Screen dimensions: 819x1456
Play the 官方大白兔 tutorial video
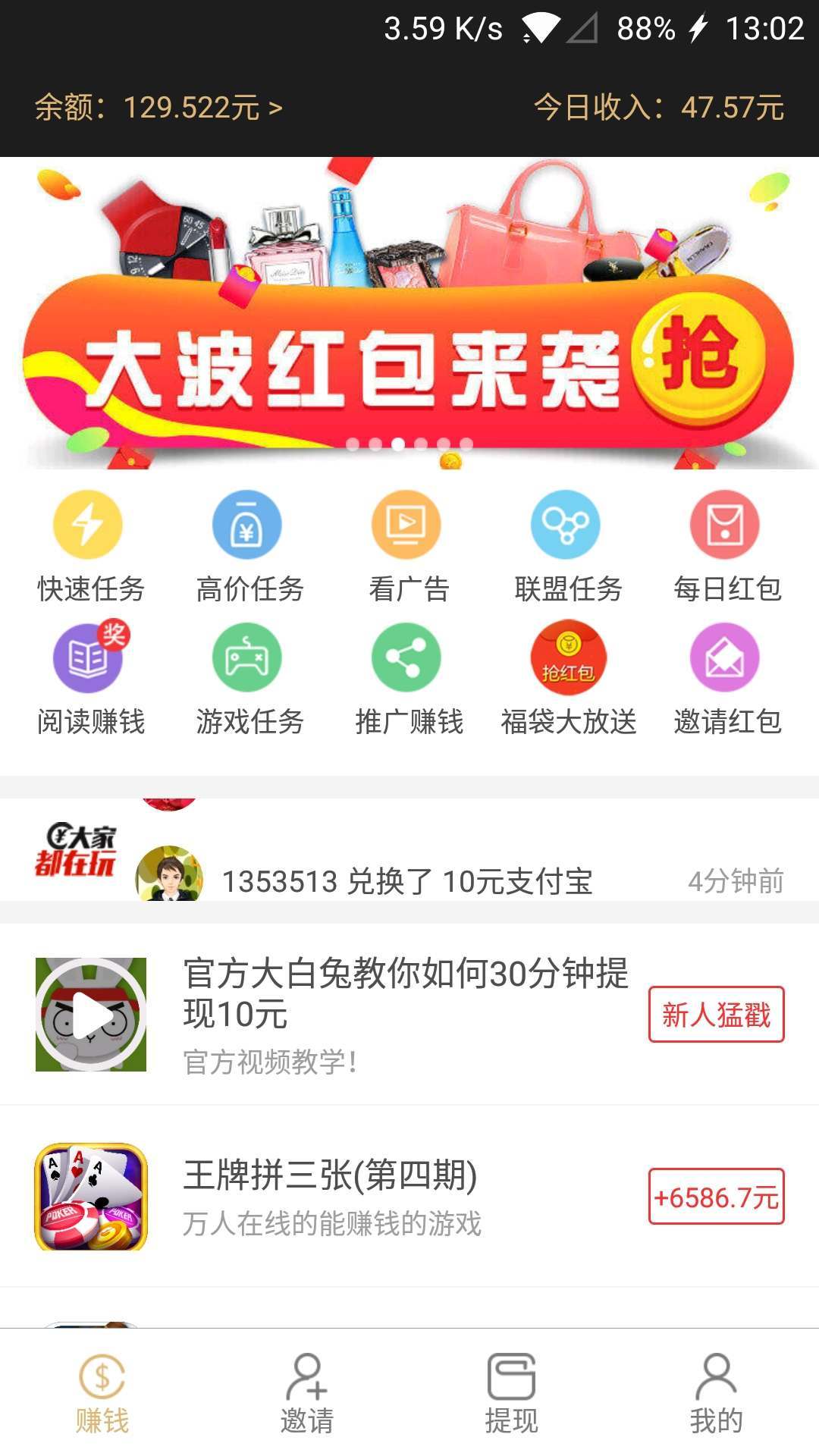(91, 1014)
